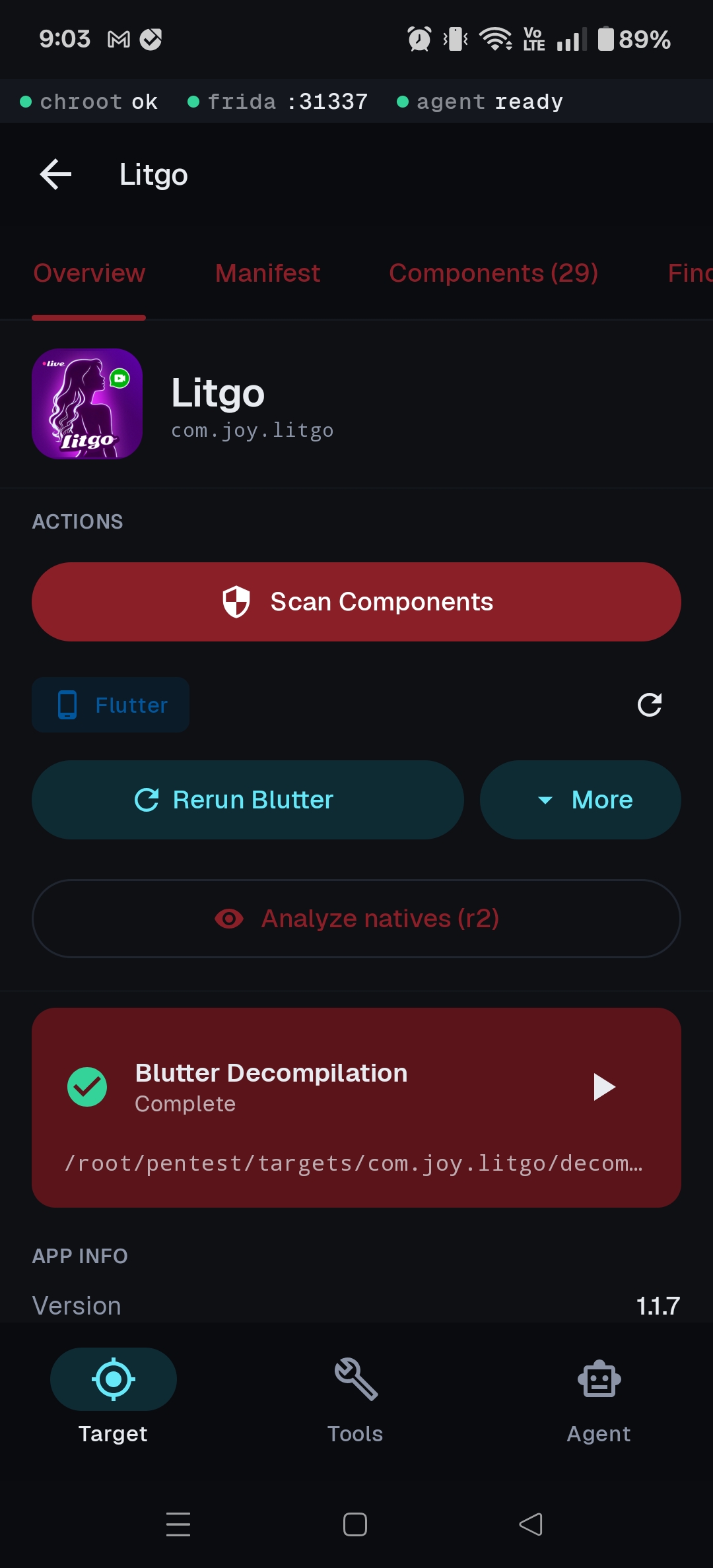Screen dimensions: 713x1568
Task: Refresh the app analysis status
Action: click(x=651, y=705)
